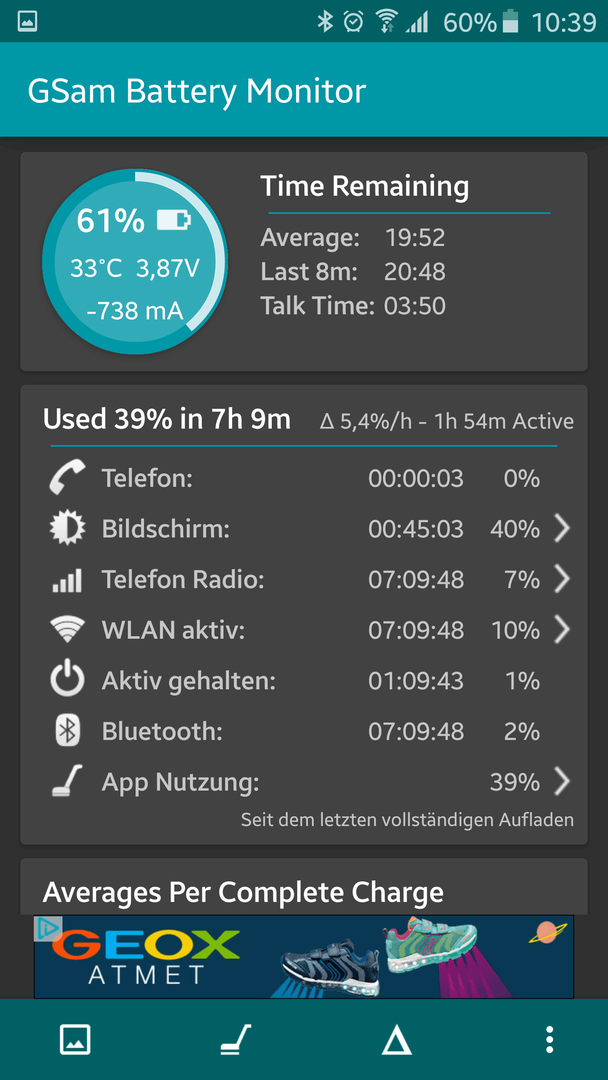Tap the battery status circle
The height and width of the screenshot is (1080, 608).
pyautogui.click(x=135, y=262)
